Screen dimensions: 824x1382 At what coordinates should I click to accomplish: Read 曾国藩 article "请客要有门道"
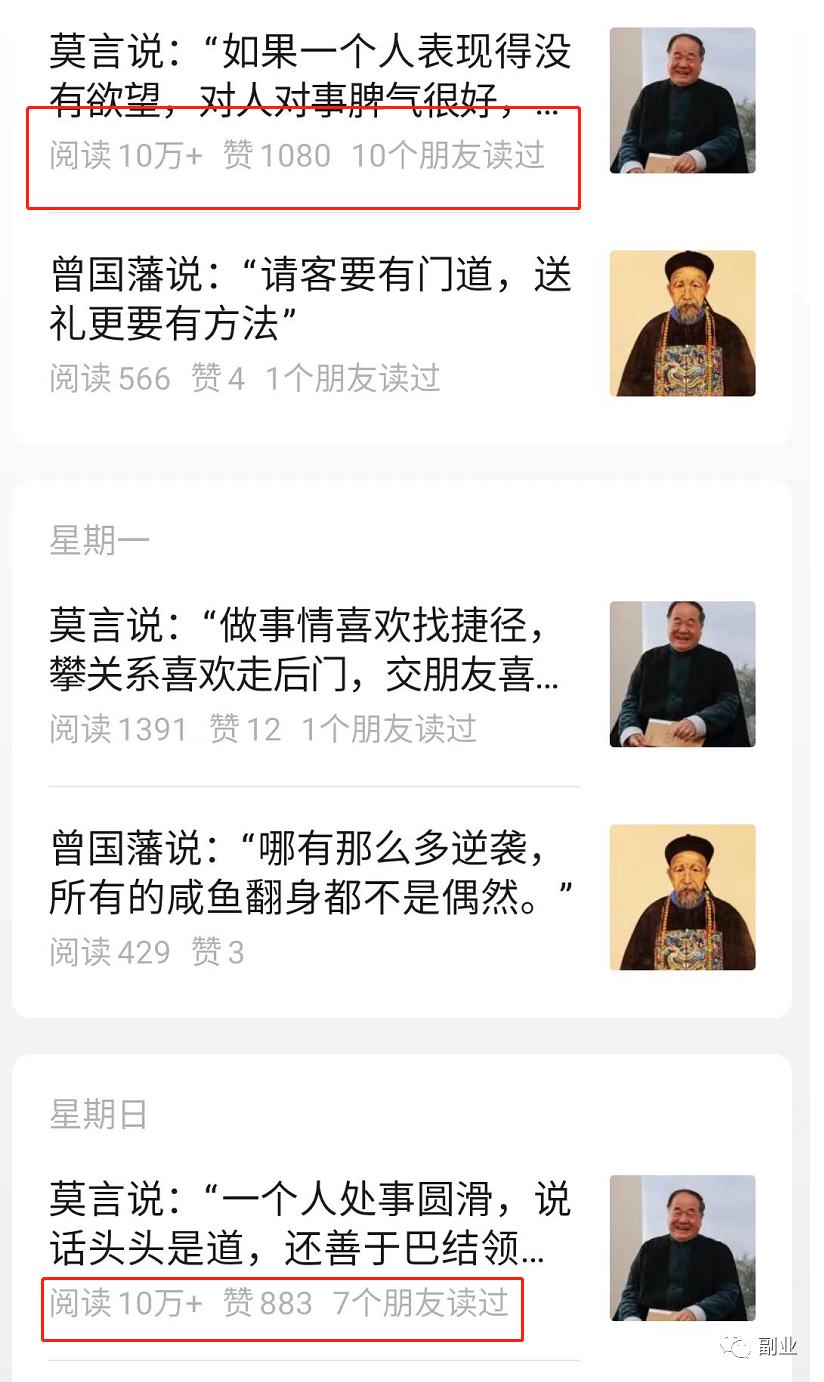tap(310, 299)
